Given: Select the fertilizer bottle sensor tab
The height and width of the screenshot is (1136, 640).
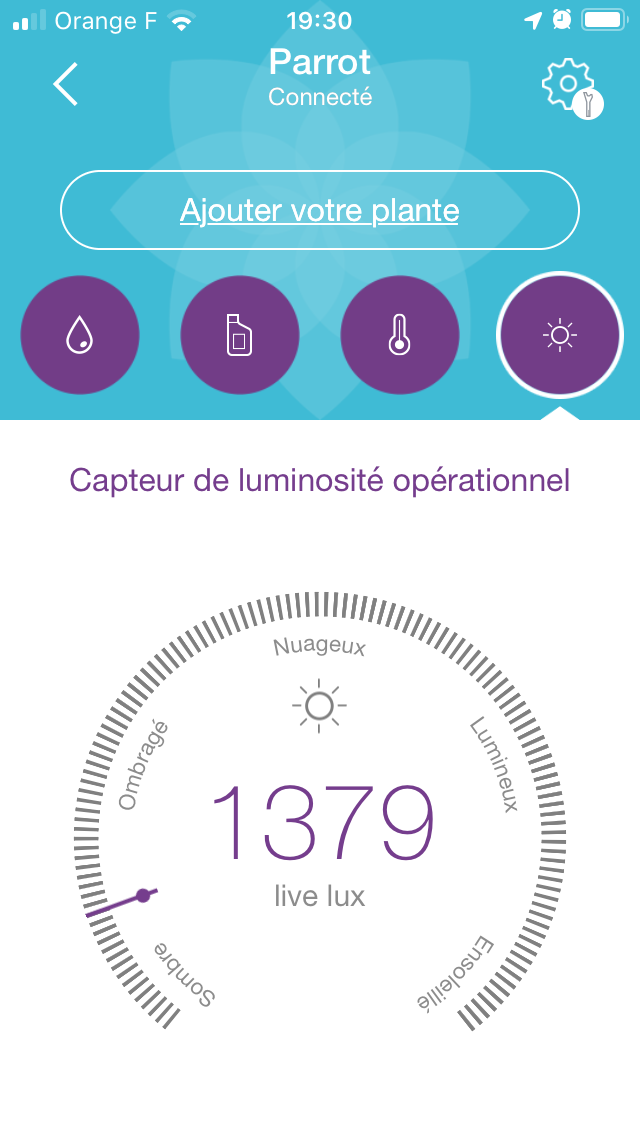Looking at the screenshot, I should (x=240, y=335).
